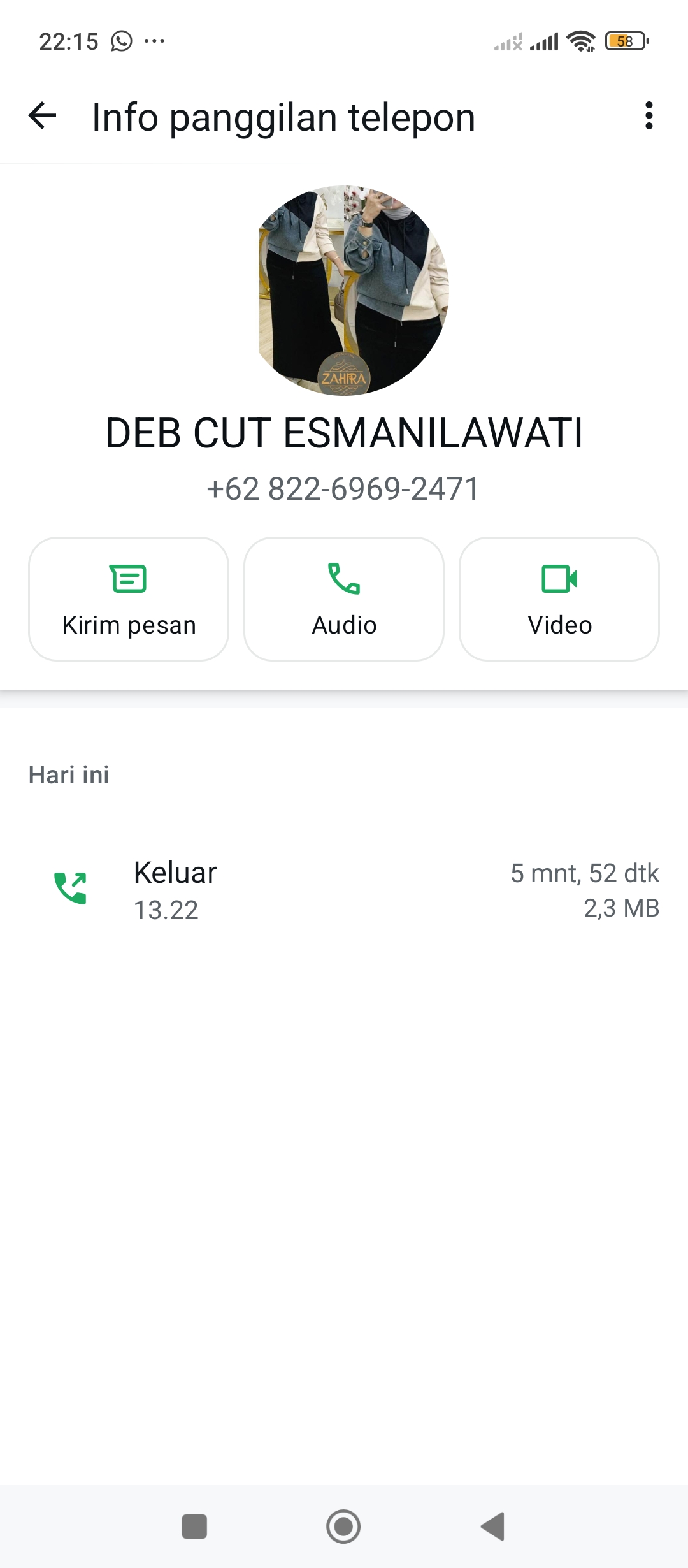688x1568 pixels.
Task: Open the three-dot overflow menu
Action: tap(649, 116)
